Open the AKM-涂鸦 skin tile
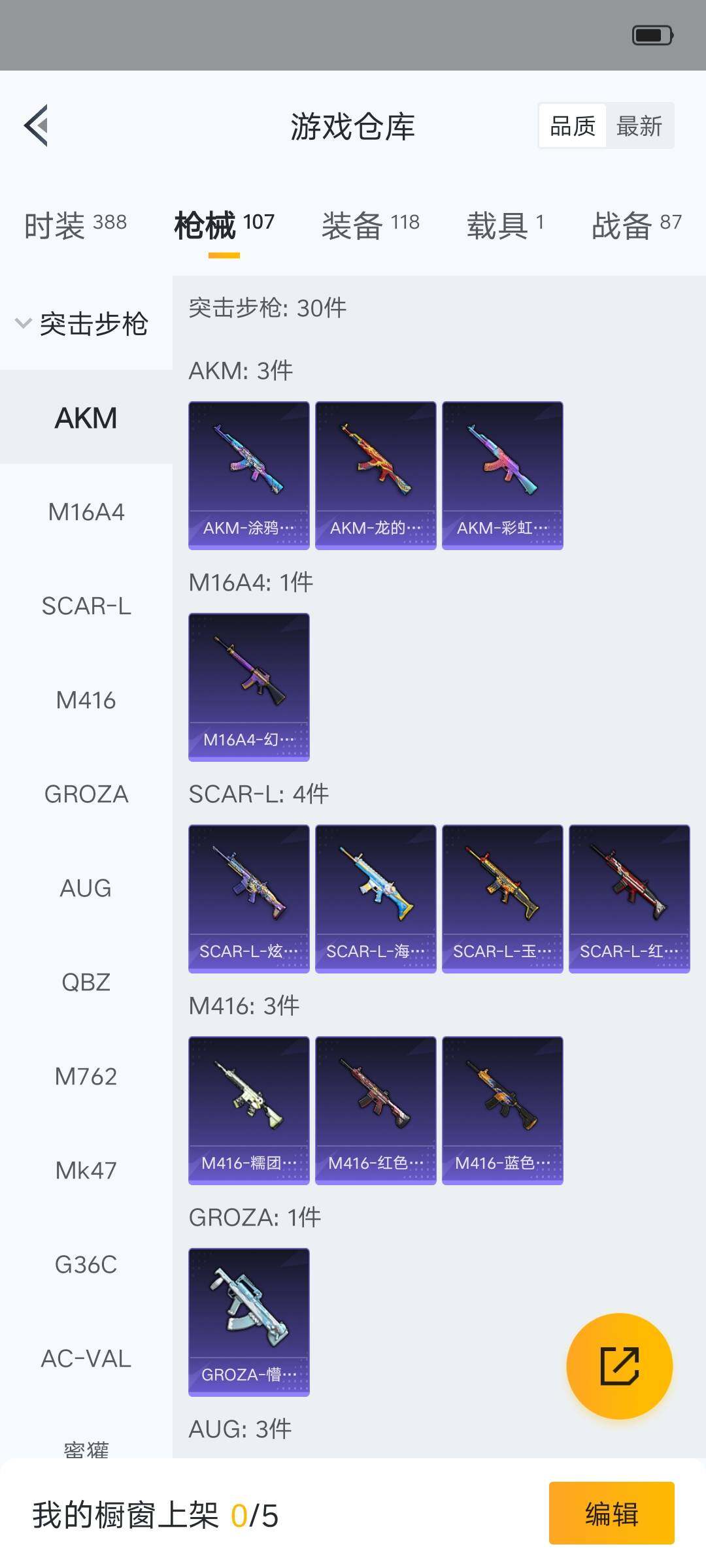 pos(249,476)
